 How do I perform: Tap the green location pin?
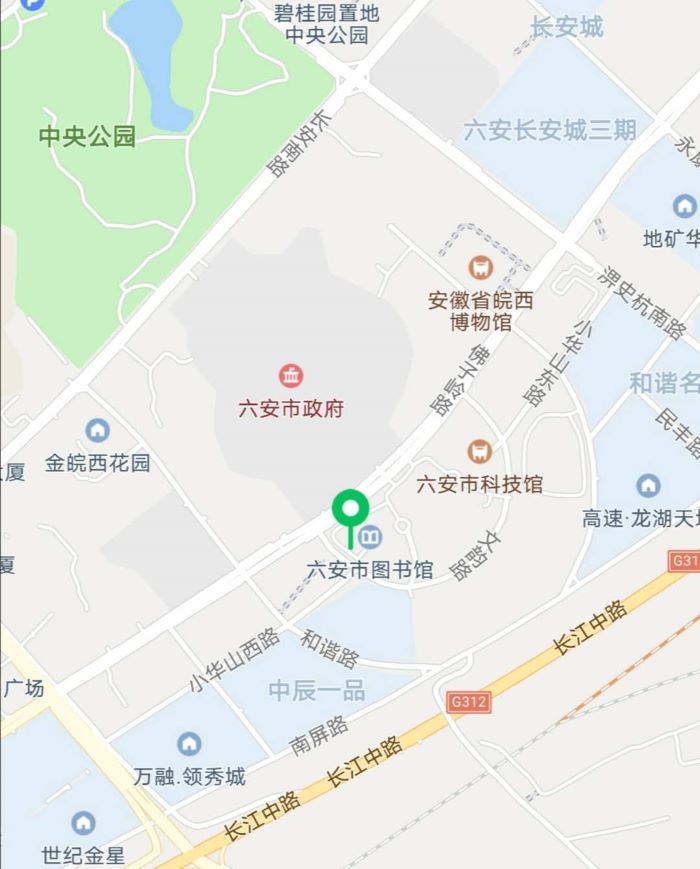[351, 509]
